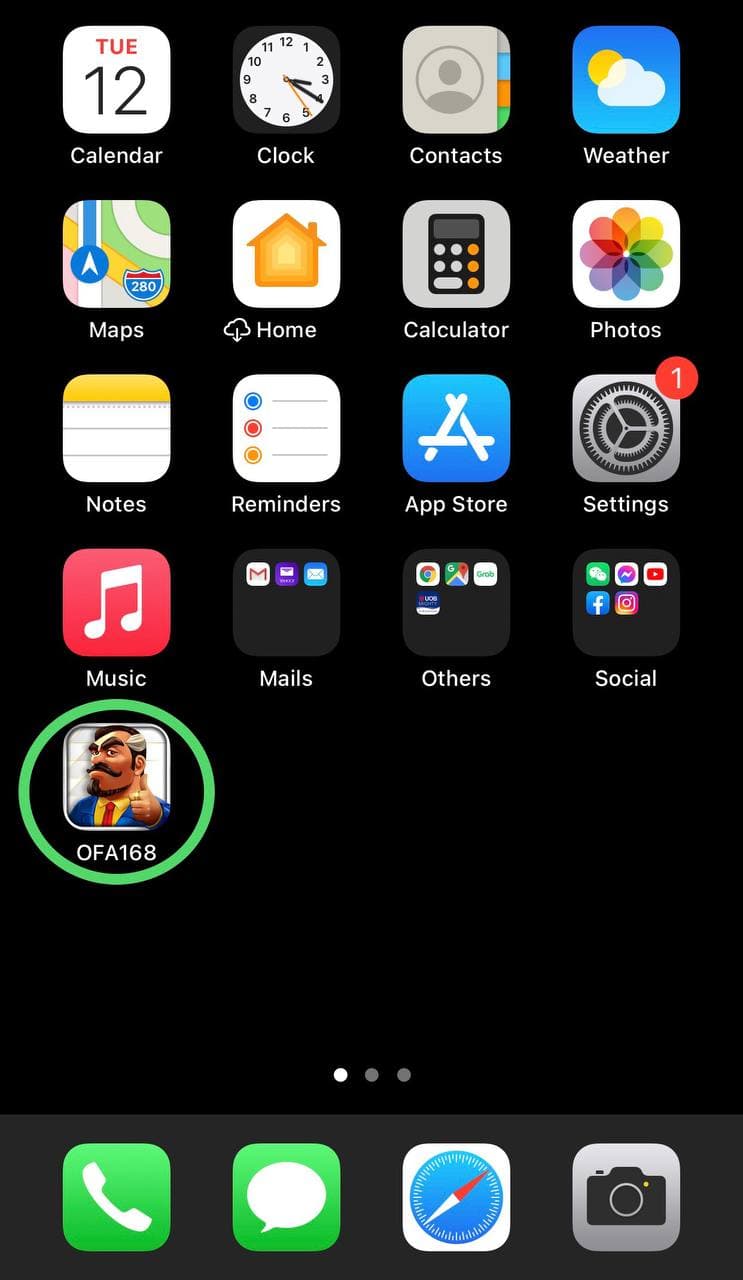Launch the Camera from the dock
This screenshot has height=1280, width=743.
tap(626, 1197)
